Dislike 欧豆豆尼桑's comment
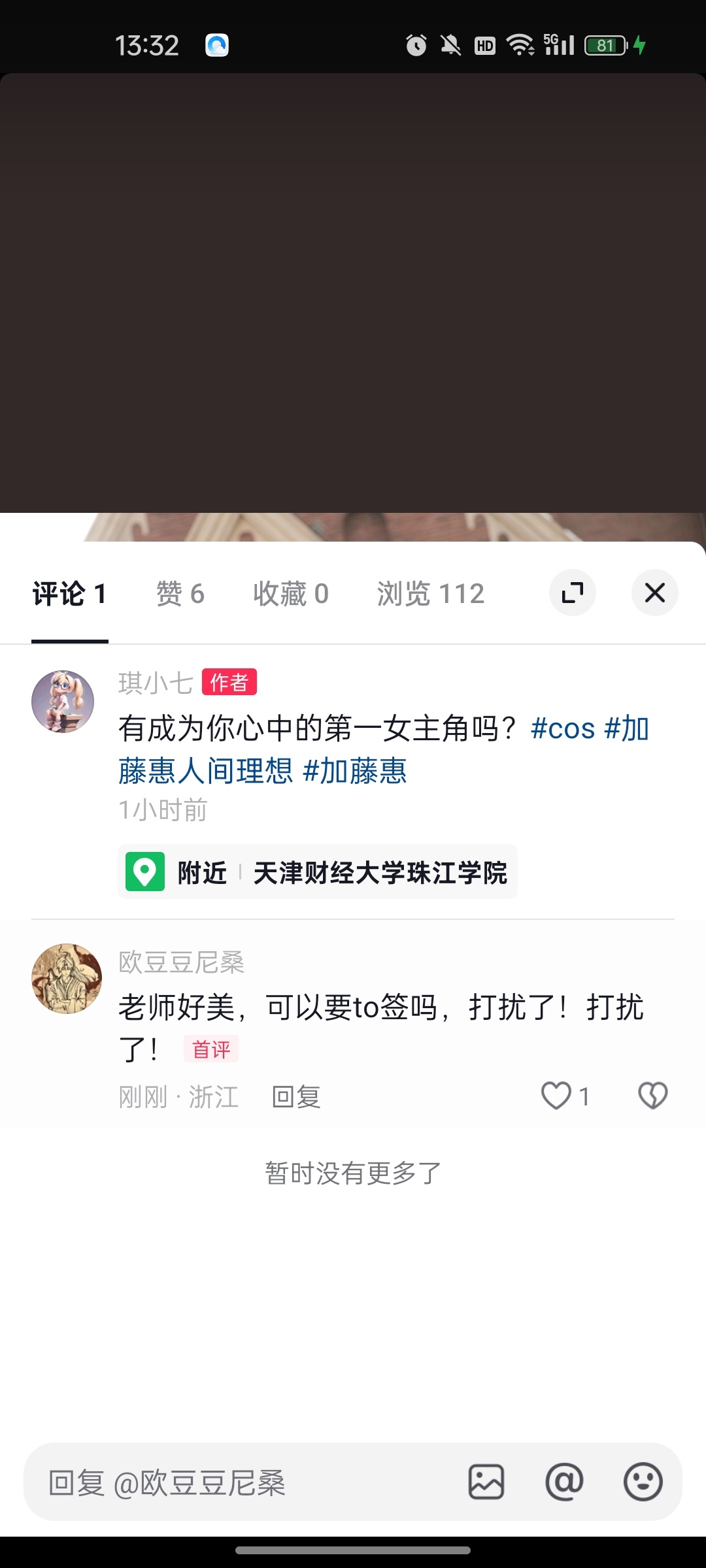The height and width of the screenshot is (1568, 706). coord(652,1096)
